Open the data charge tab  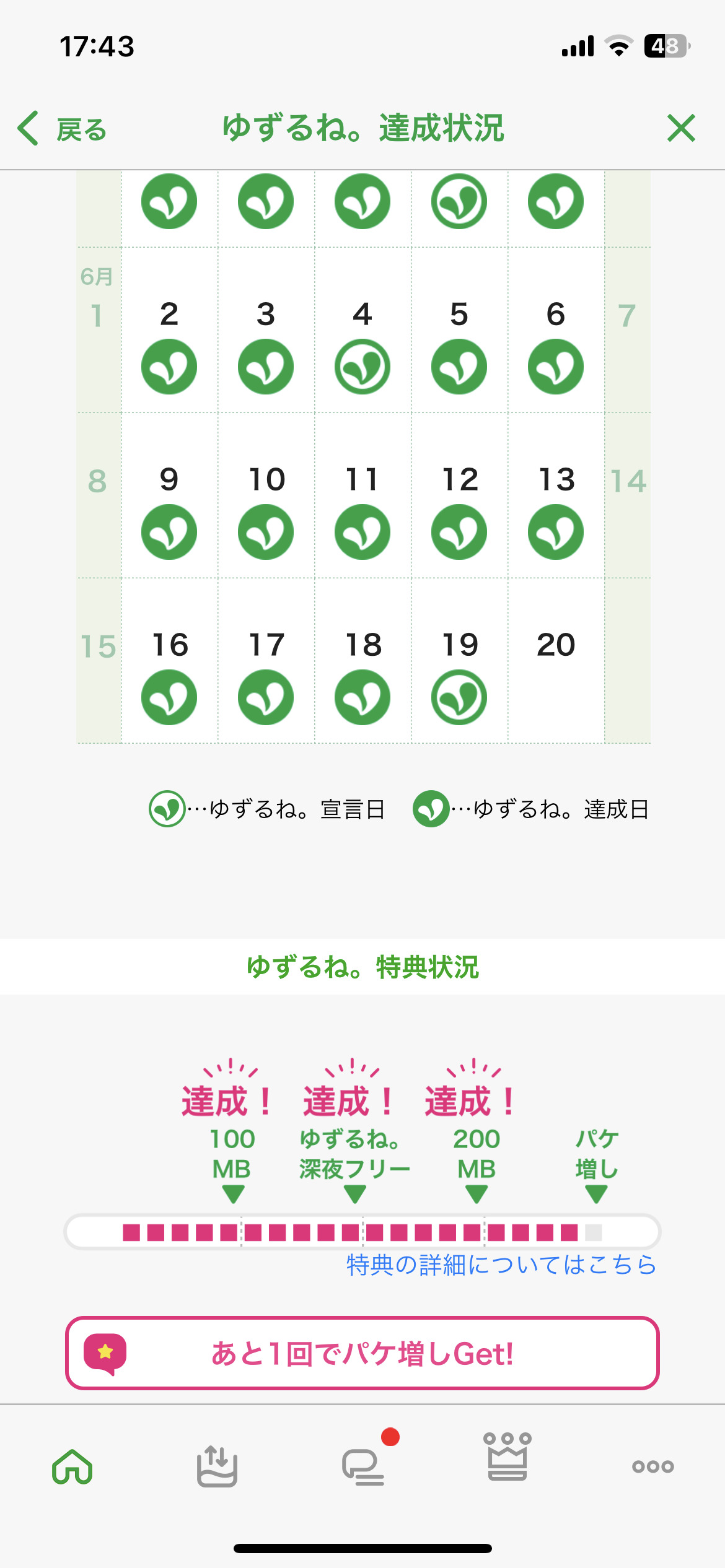click(x=217, y=1466)
